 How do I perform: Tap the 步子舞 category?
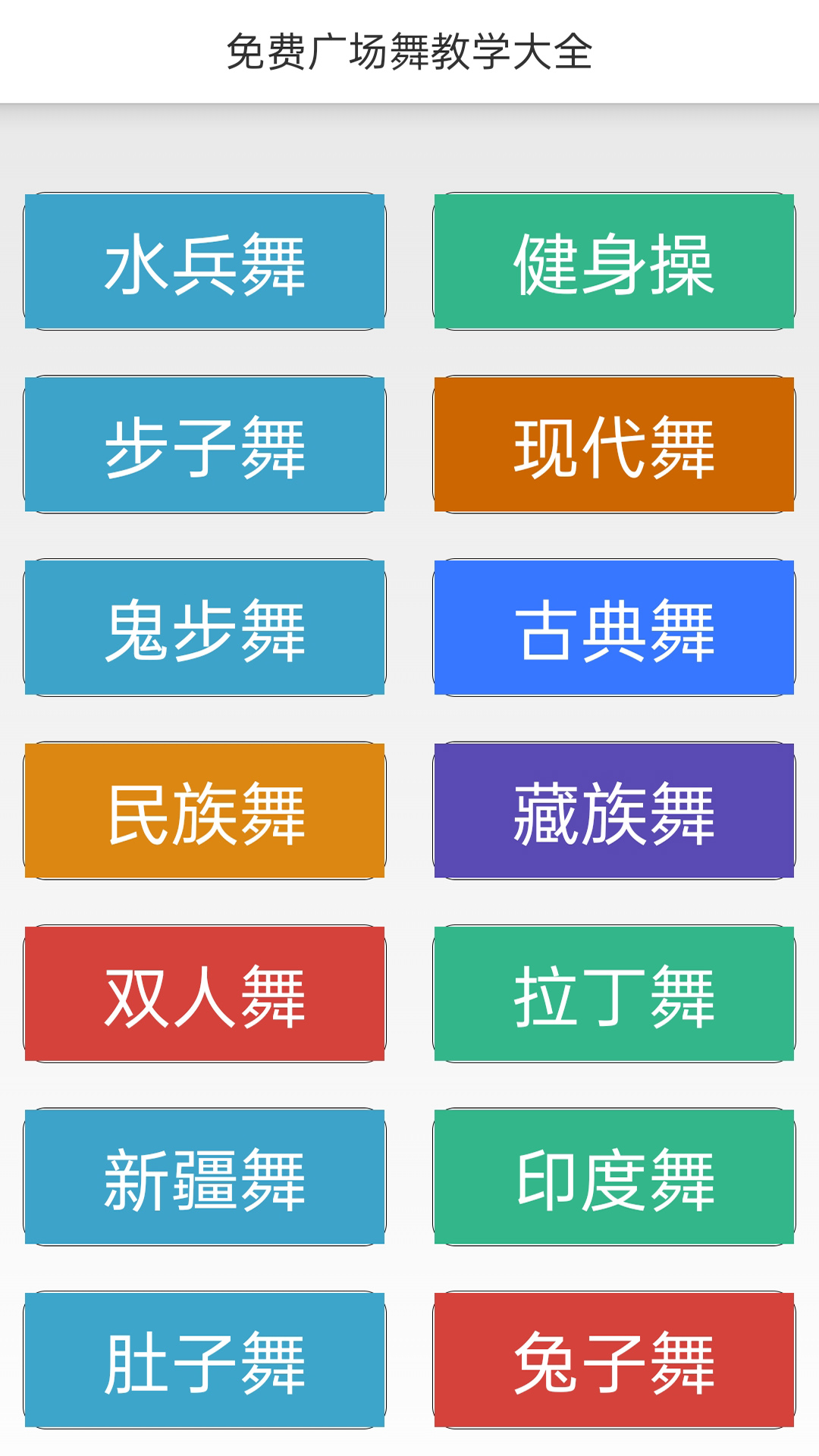click(205, 444)
